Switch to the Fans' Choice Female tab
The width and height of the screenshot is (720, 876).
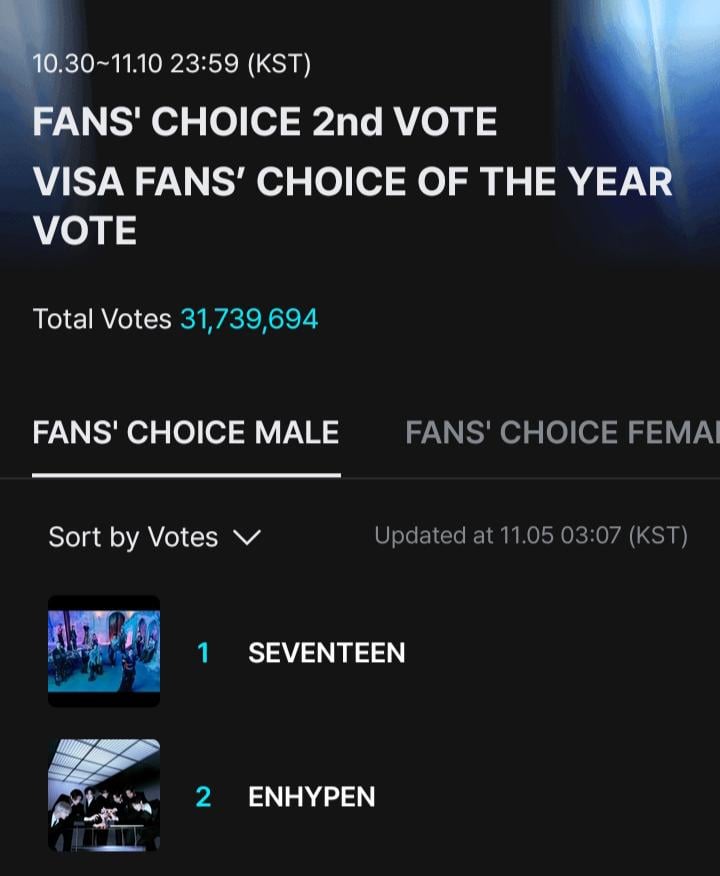pyautogui.click(x=561, y=433)
